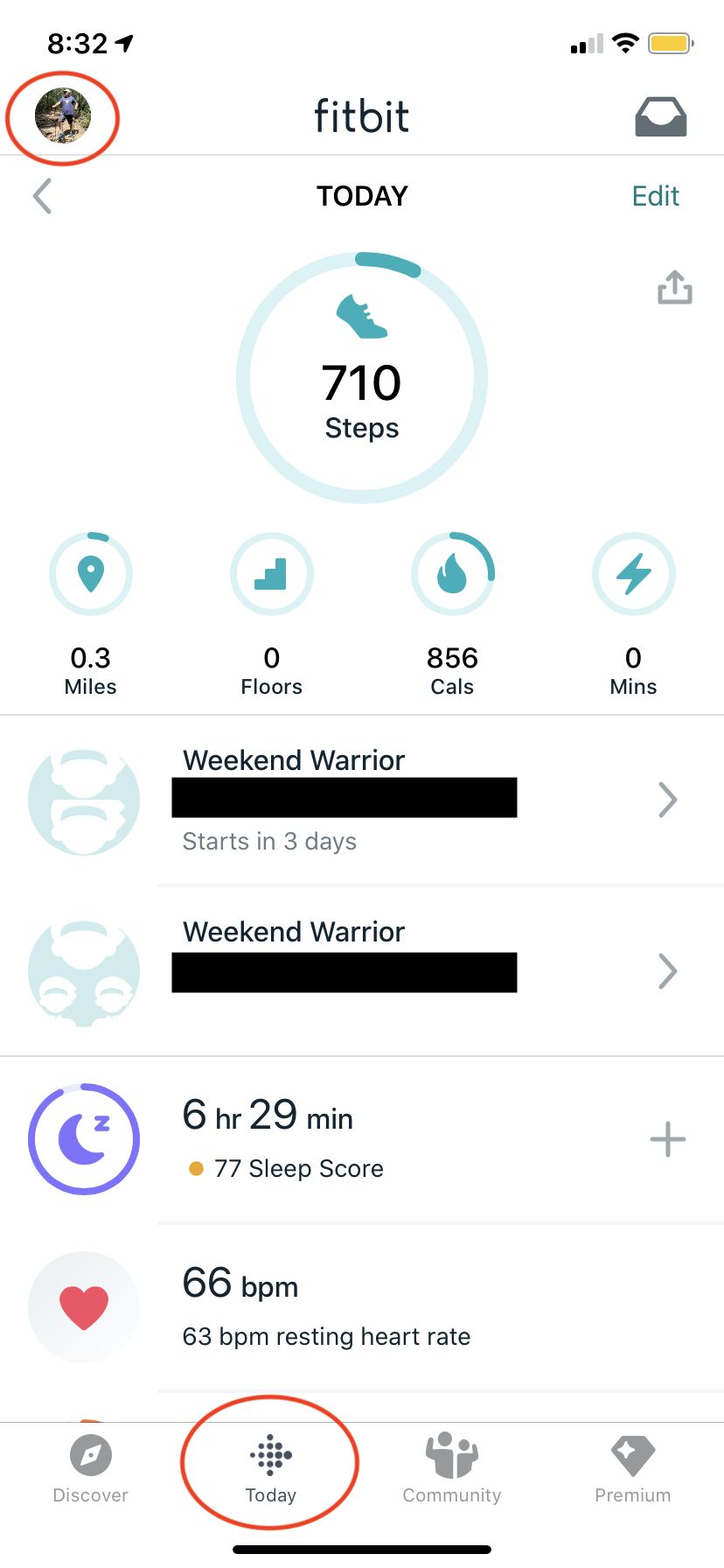Tap the active minutes lightning icon
This screenshot has width=724, height=1568.
coord(633,574)
